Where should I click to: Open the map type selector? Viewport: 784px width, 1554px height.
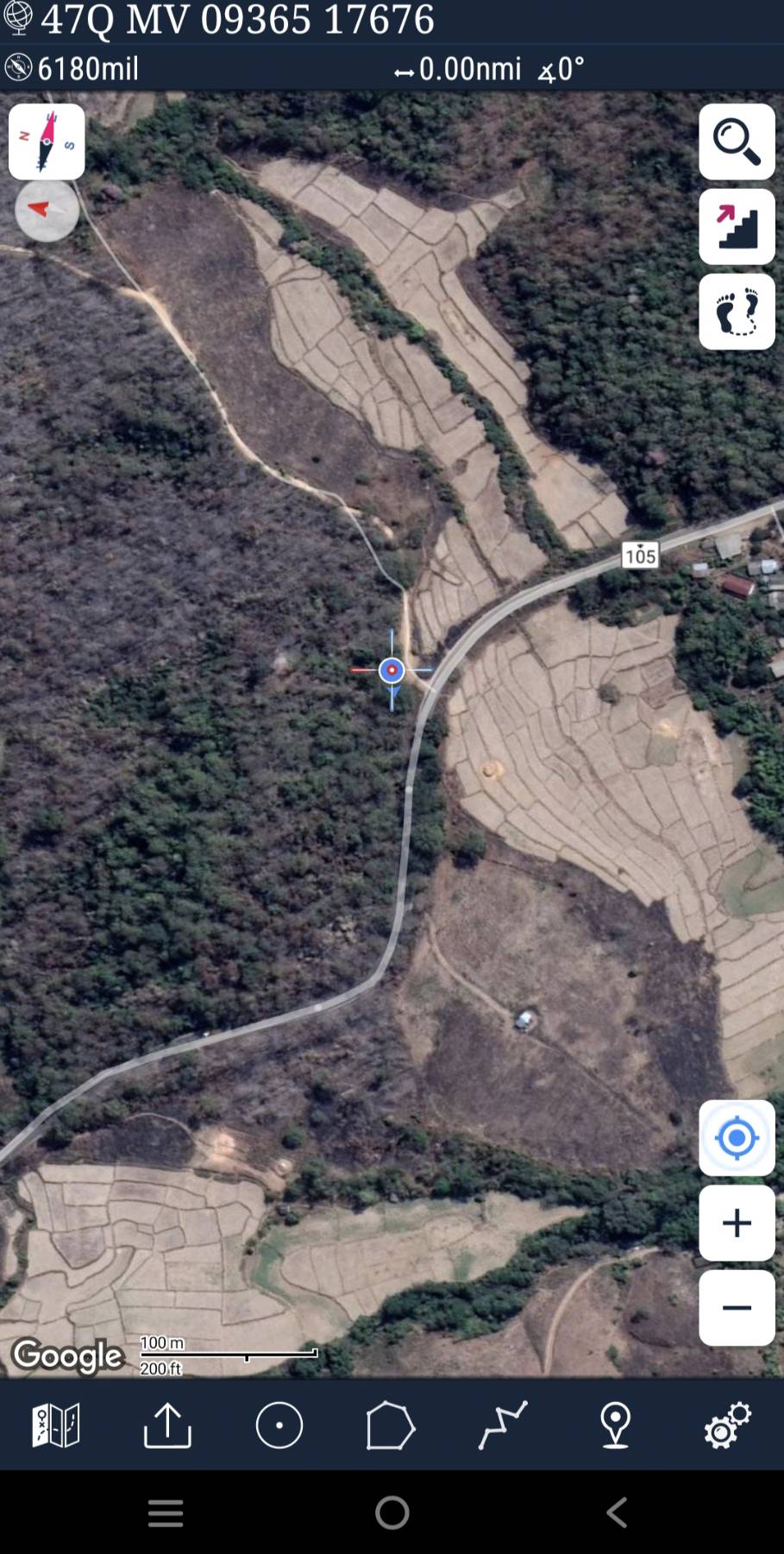56,1425
